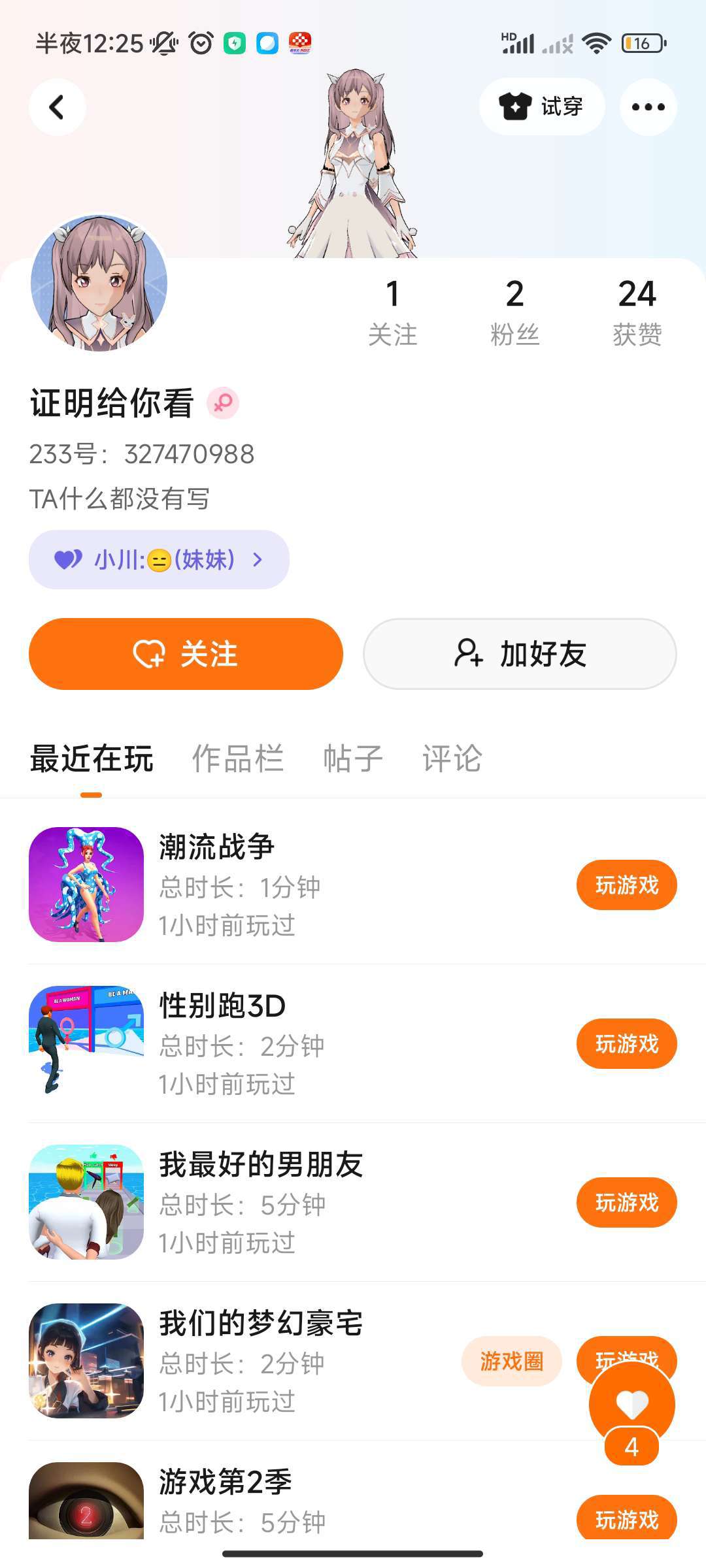Viewport: 706px width, 1568px height.
Task: View the 关注 following list
Action: [x=392, y=312]
